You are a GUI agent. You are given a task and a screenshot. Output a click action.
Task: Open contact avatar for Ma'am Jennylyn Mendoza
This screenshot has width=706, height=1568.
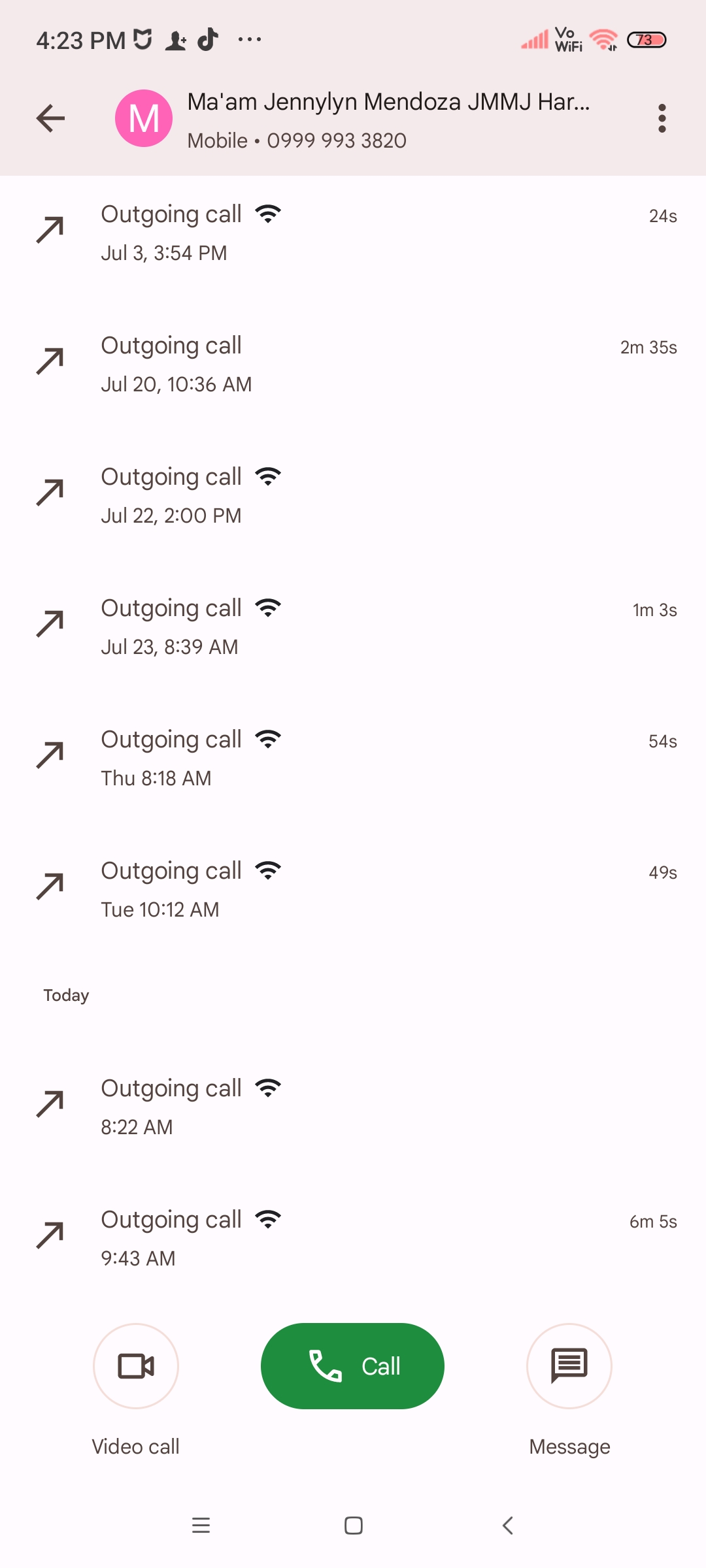tap(144, 118)
